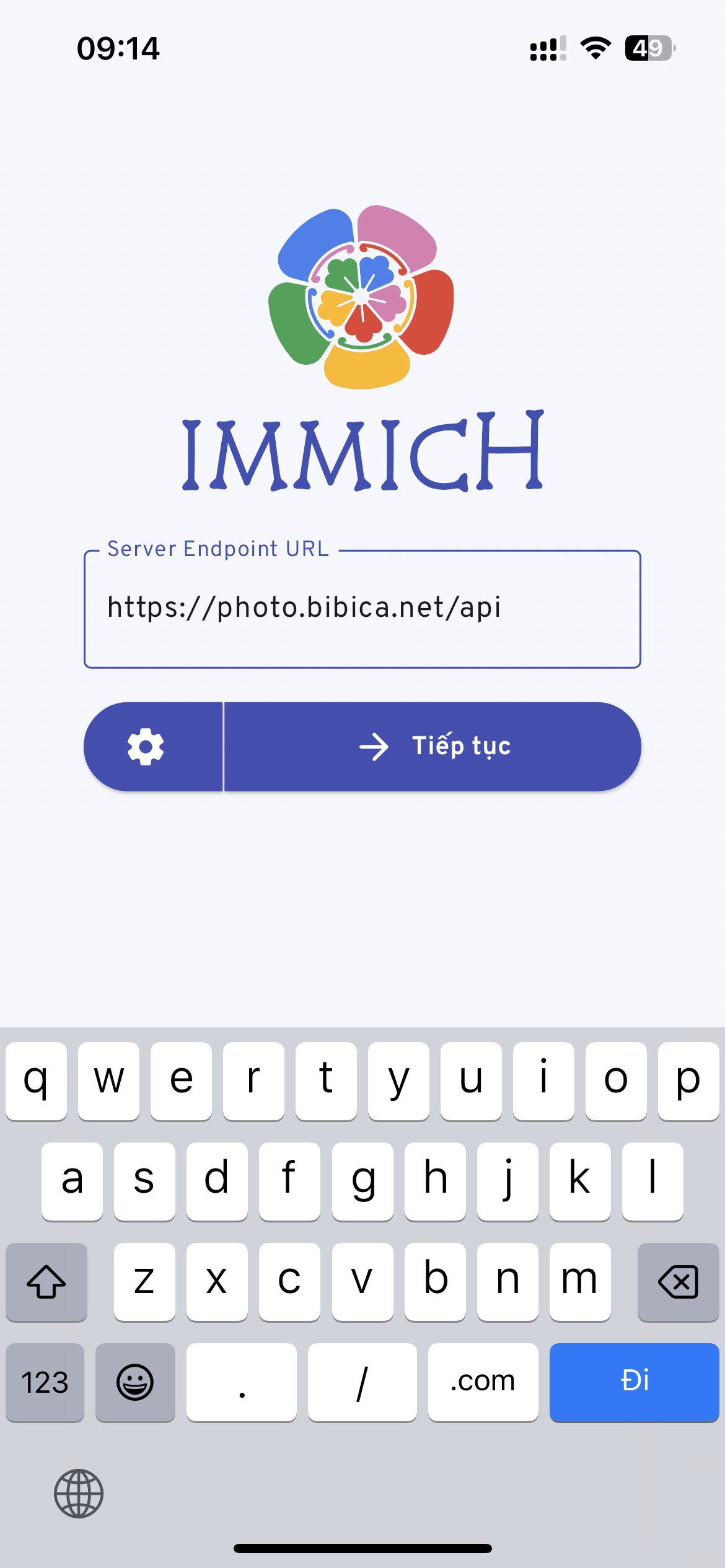
Task: Tap the backspace key
Action: [678, 1281]
